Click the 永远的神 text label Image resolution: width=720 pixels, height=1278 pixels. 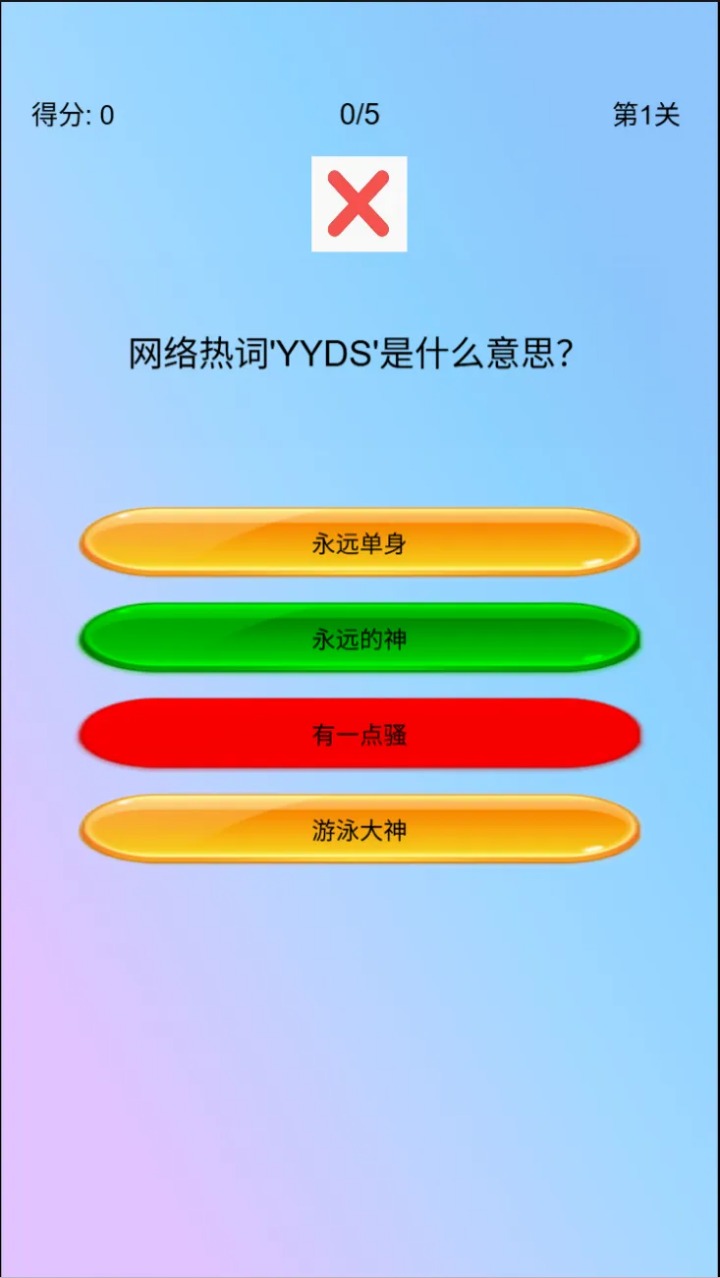[x=358, y=640]
